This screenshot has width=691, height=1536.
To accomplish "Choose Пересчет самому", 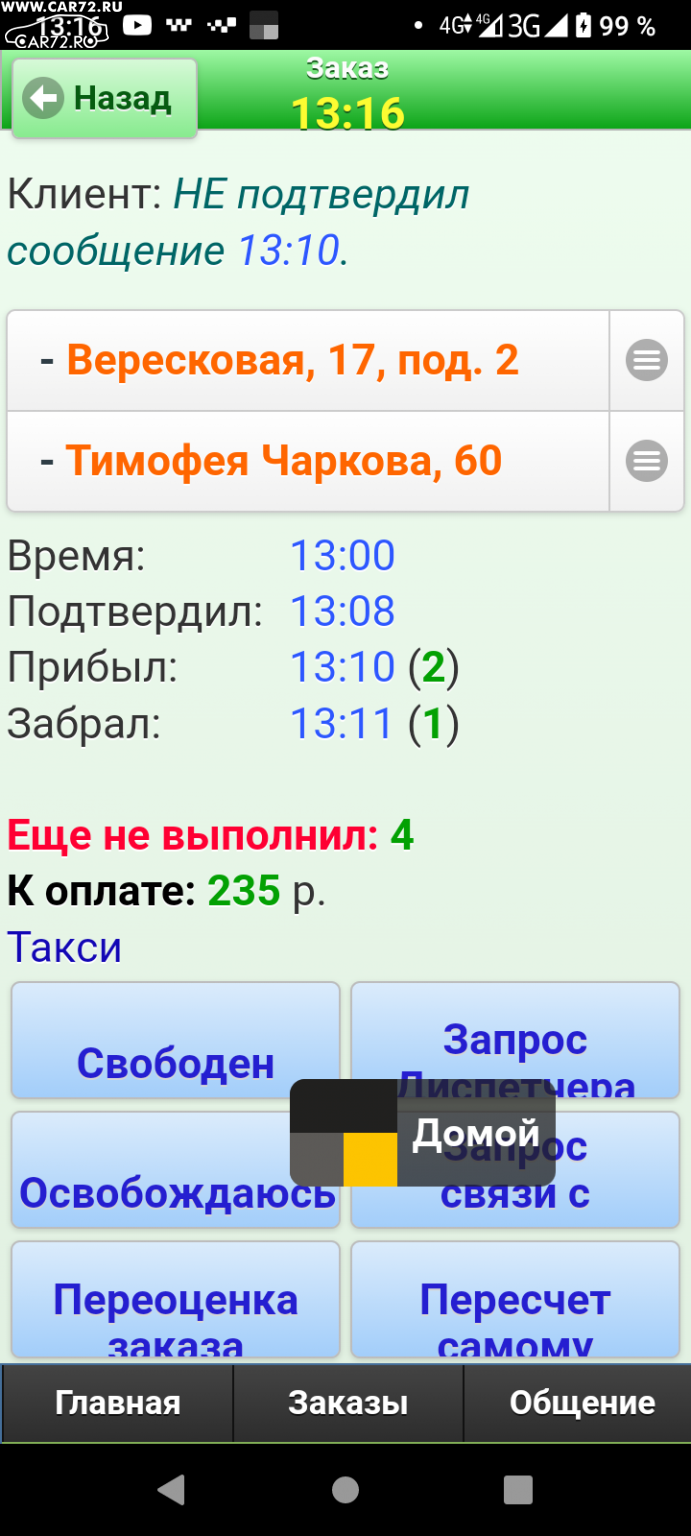I will click(x=515, y=1299).
